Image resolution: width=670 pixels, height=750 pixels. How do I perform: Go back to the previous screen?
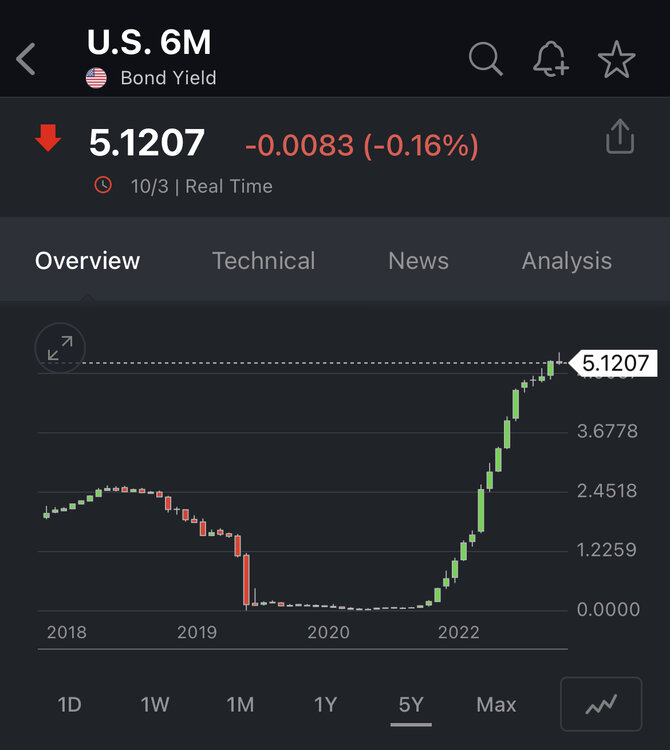point(27,59)
